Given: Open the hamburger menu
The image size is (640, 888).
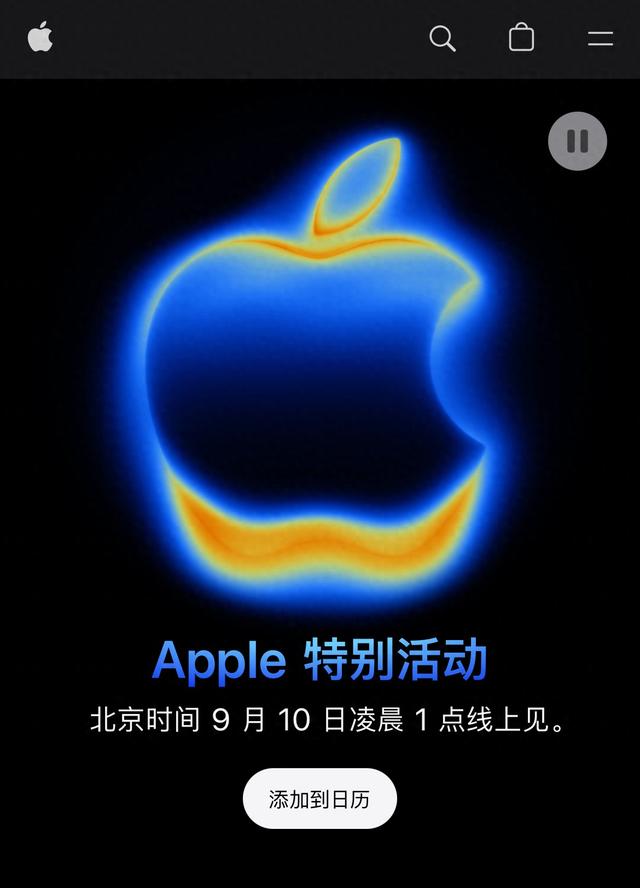Looking at the screenshot, I should (x=600, y=39).
